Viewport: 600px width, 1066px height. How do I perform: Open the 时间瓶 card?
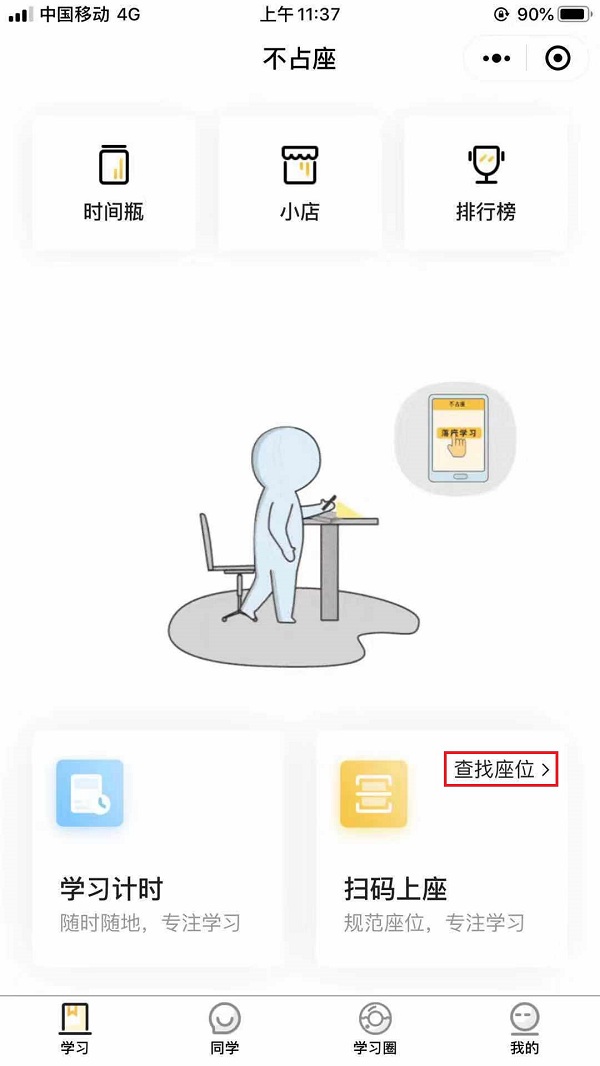tap(114, 182)
